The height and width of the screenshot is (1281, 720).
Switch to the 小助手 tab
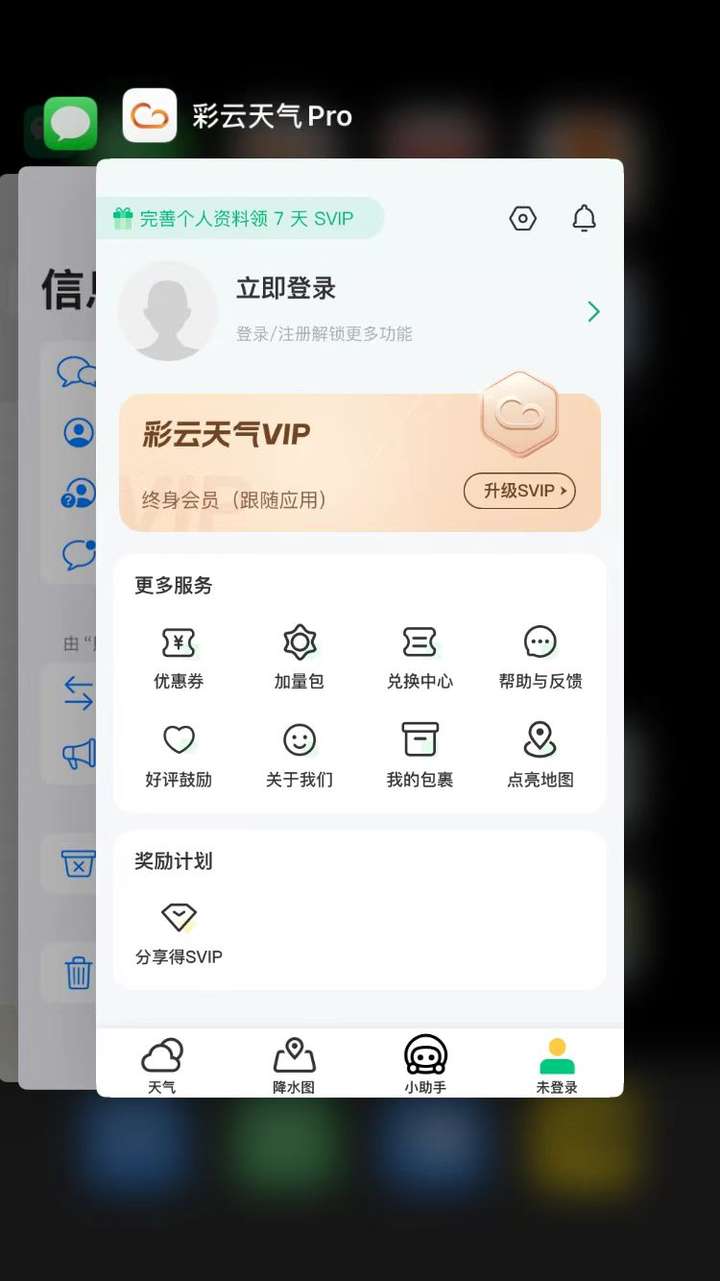(x=425, y=1064)
